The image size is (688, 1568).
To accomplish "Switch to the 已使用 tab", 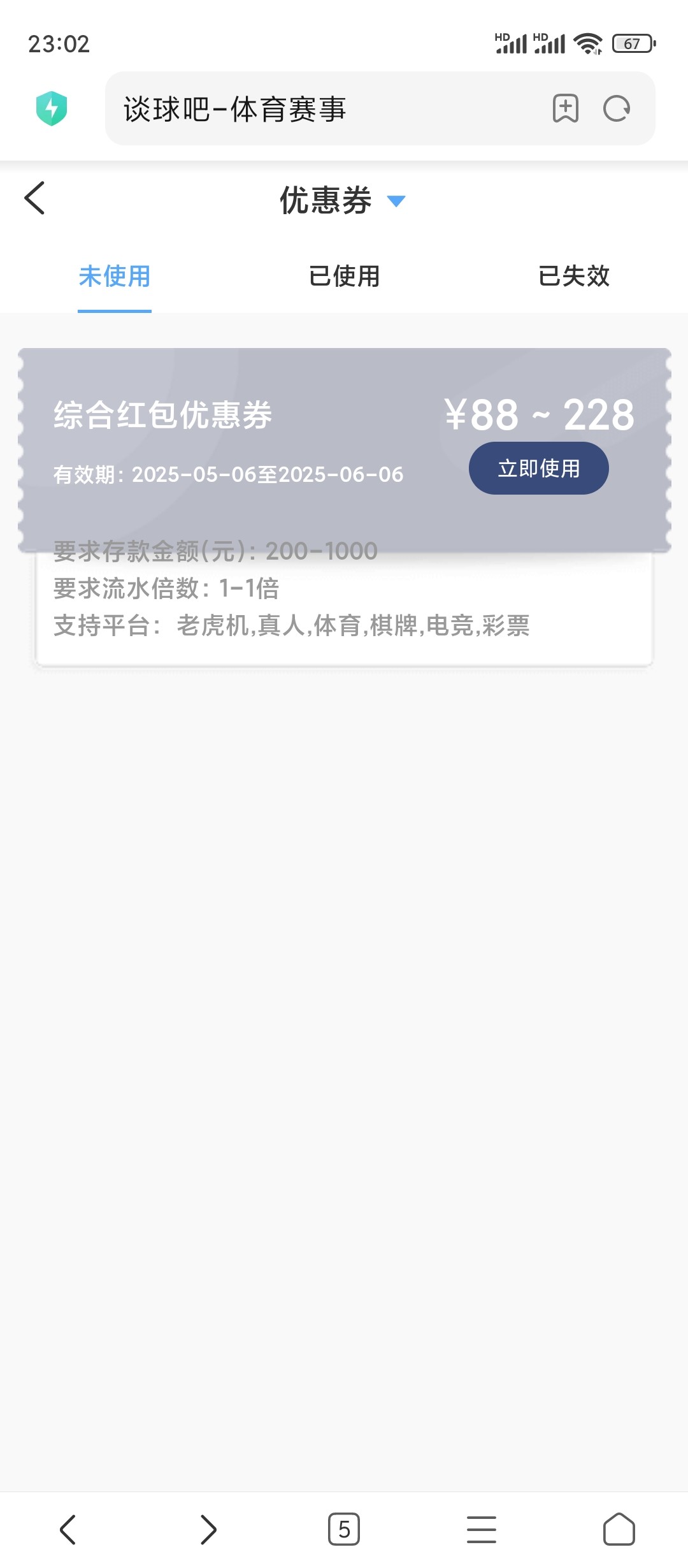I will tap(344, 277).
